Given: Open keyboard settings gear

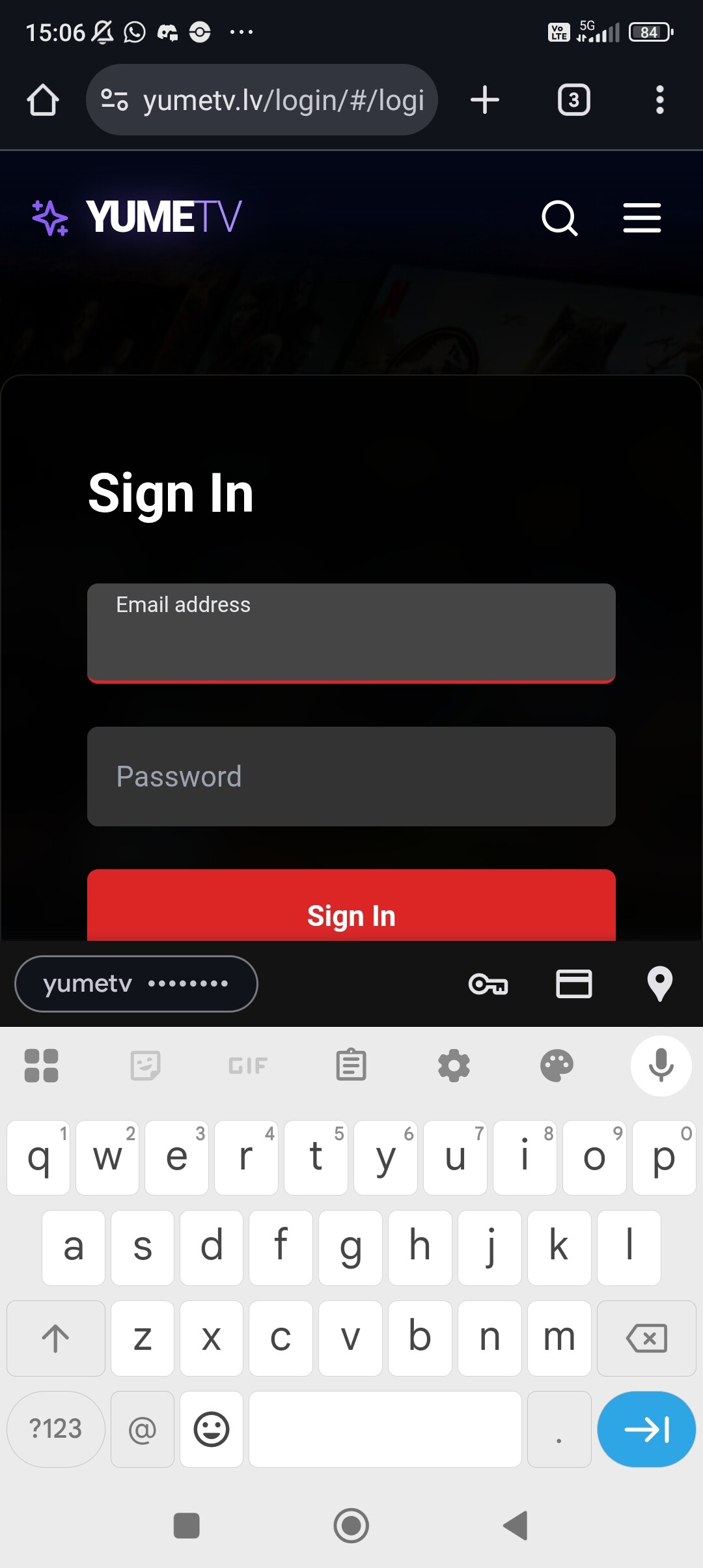Looking at the screenshot, I should pyautogui.click(x=454, y=1065).
